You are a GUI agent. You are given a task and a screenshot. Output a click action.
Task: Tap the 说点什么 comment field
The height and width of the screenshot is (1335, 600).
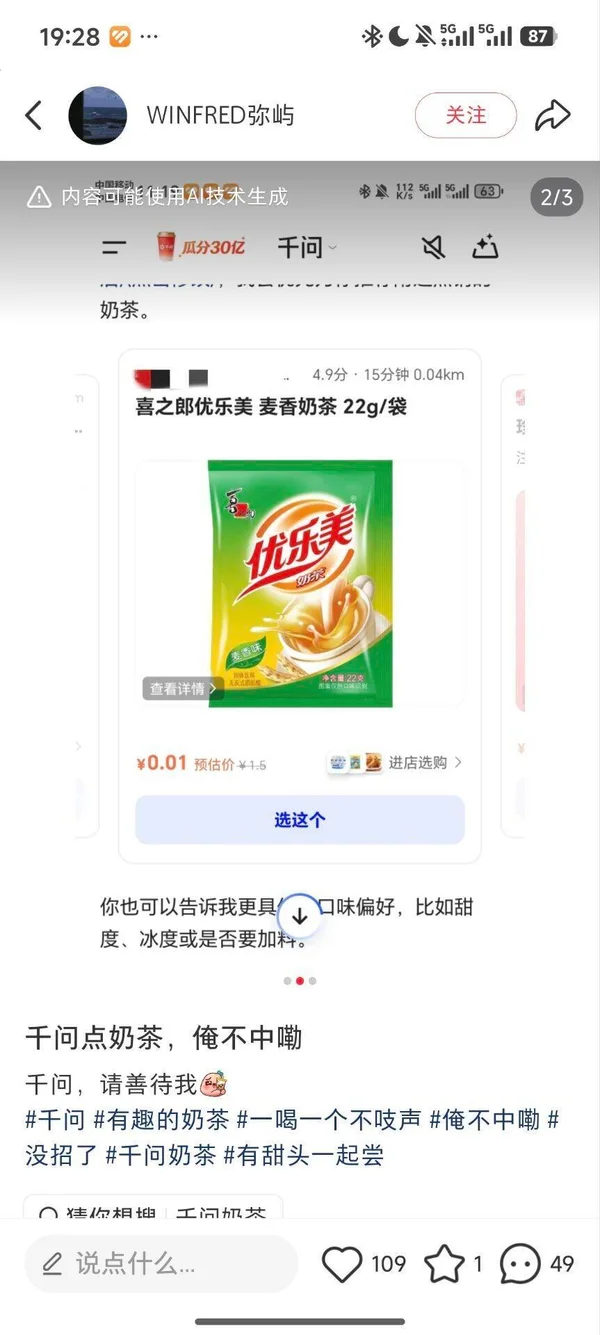tap(160, 1264)
